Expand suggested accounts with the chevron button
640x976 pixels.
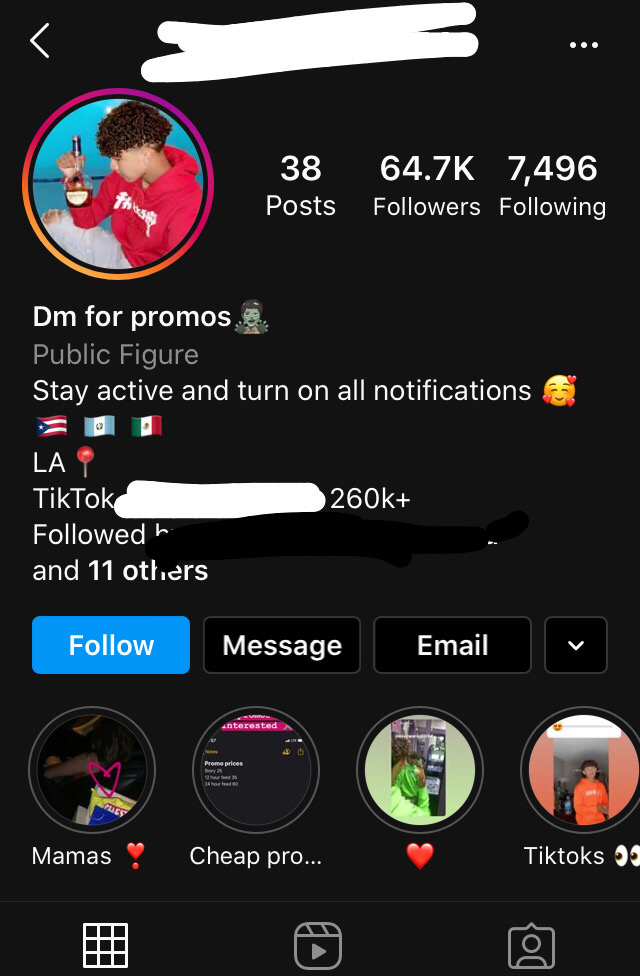click(x=576, y=645)
